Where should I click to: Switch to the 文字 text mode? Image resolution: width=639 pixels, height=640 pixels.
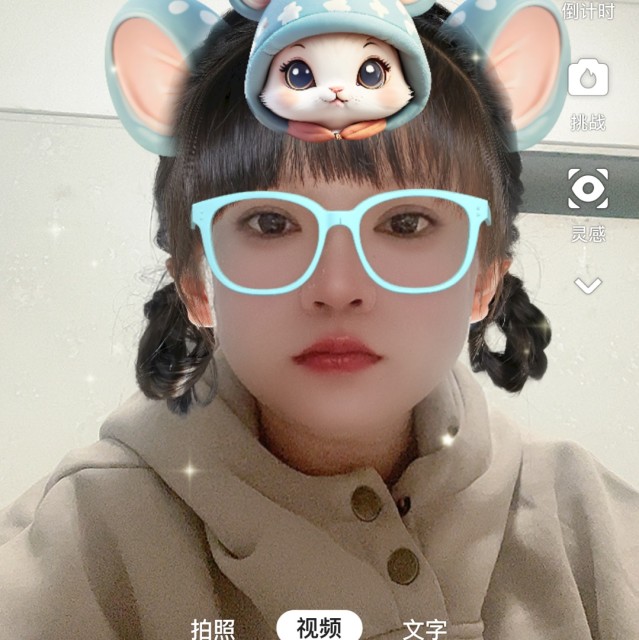tap(425, 628)
